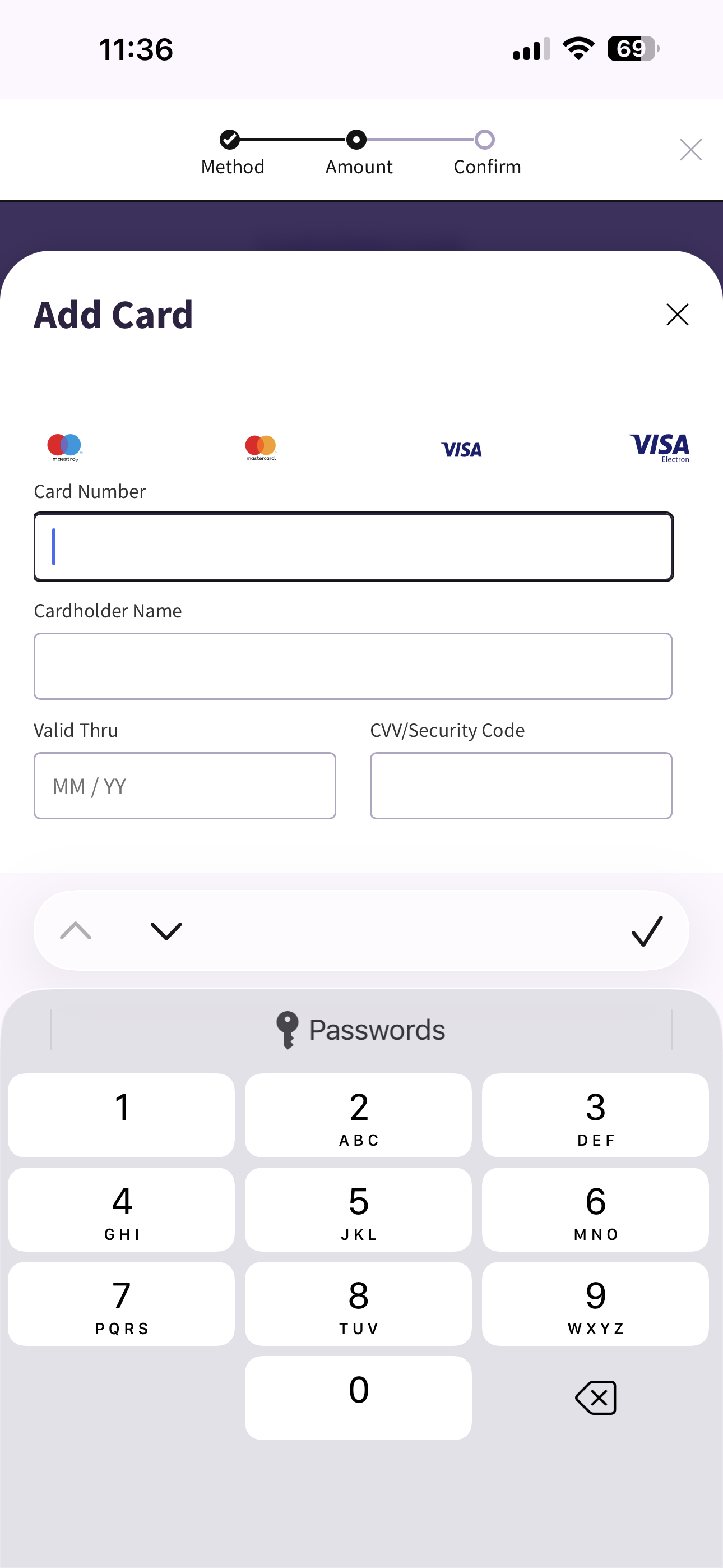723x1568 pixels.
Task: Close the Add Card dialog
Action: (x=676, y=315)
